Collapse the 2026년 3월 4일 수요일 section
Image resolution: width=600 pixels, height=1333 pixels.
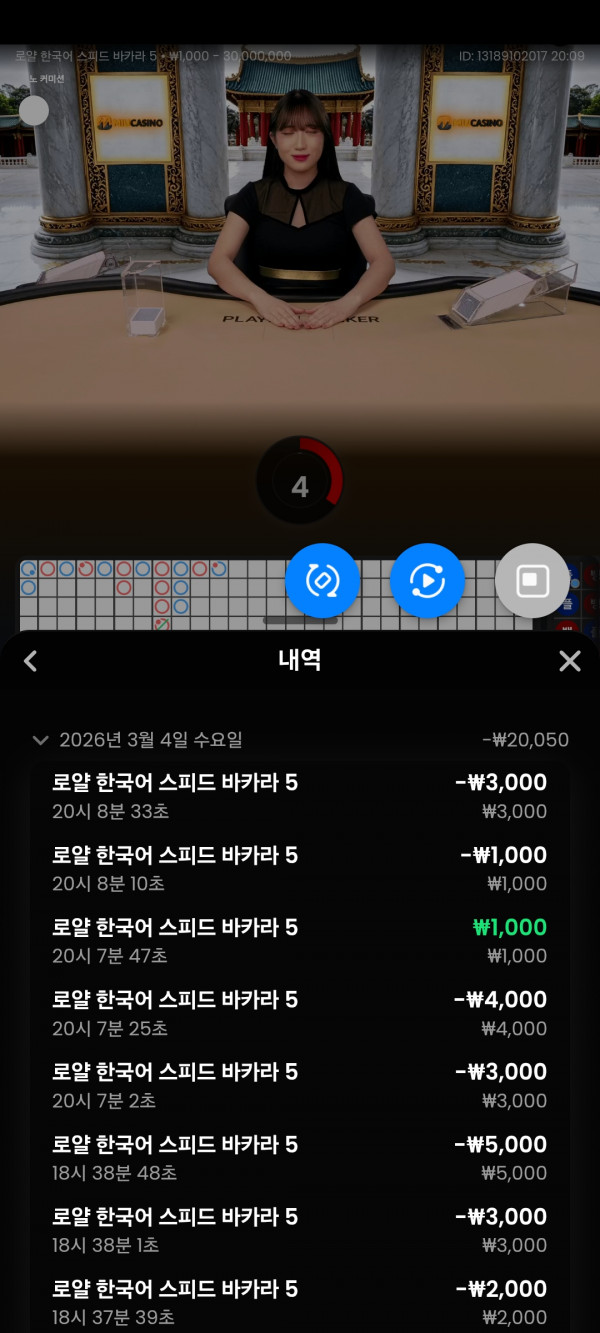[x=41, y=741]
